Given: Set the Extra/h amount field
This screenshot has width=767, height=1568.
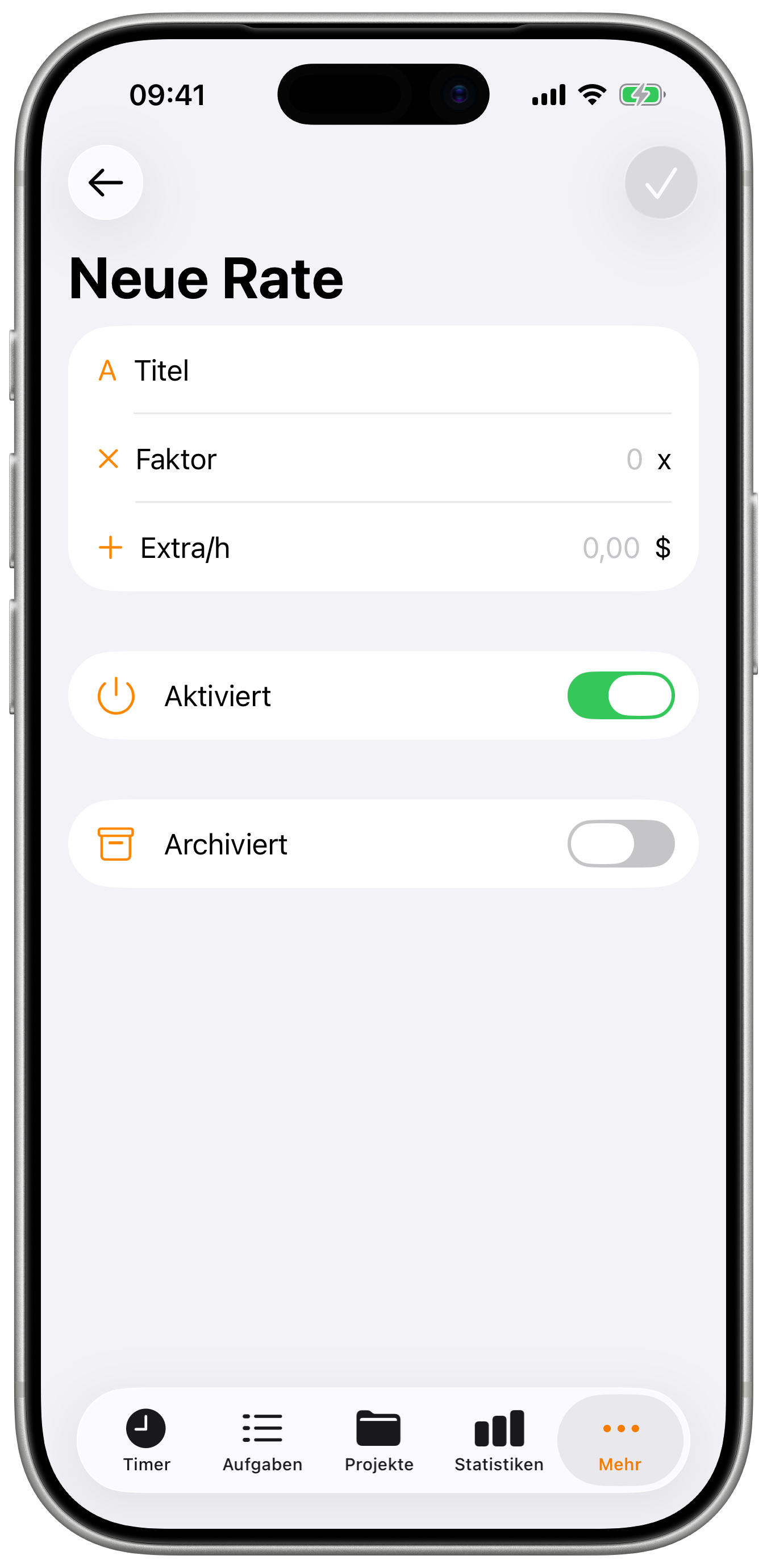Looking at the screenshot, I should pyautogui.click(x=611, y=548).
